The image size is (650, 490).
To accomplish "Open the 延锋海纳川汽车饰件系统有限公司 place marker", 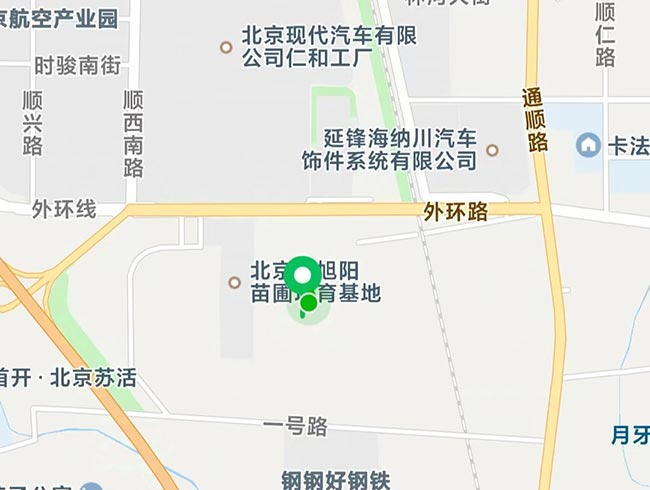I will click(492, 151).
